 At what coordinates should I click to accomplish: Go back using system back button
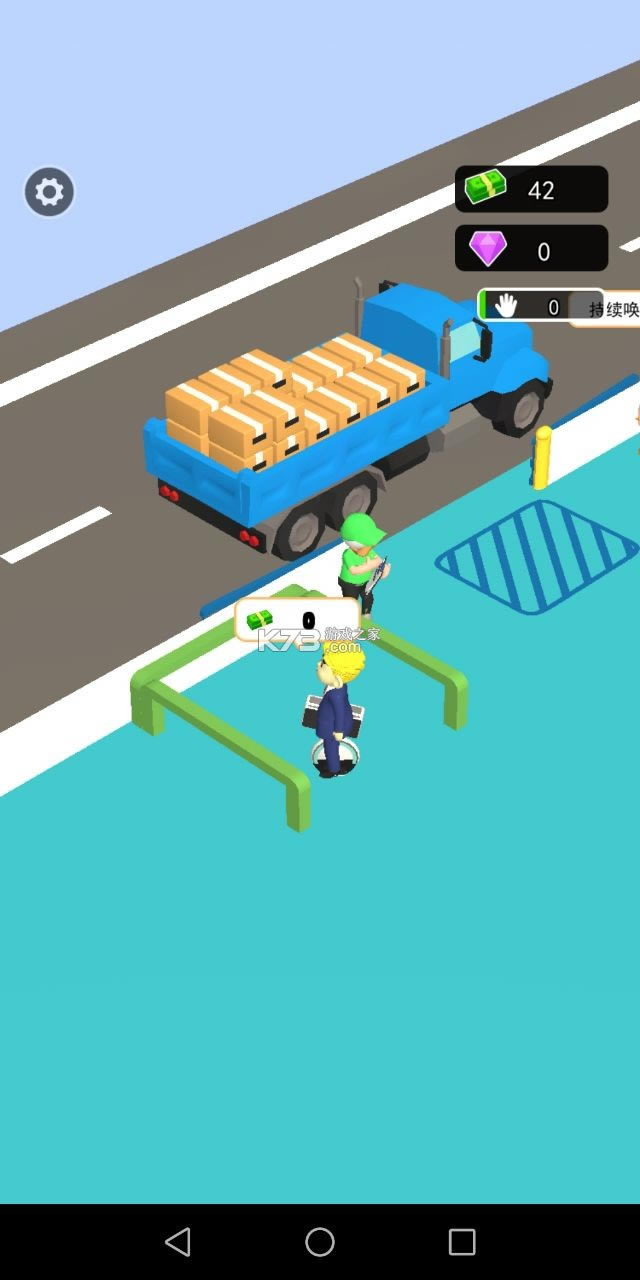pos(178,1242)
